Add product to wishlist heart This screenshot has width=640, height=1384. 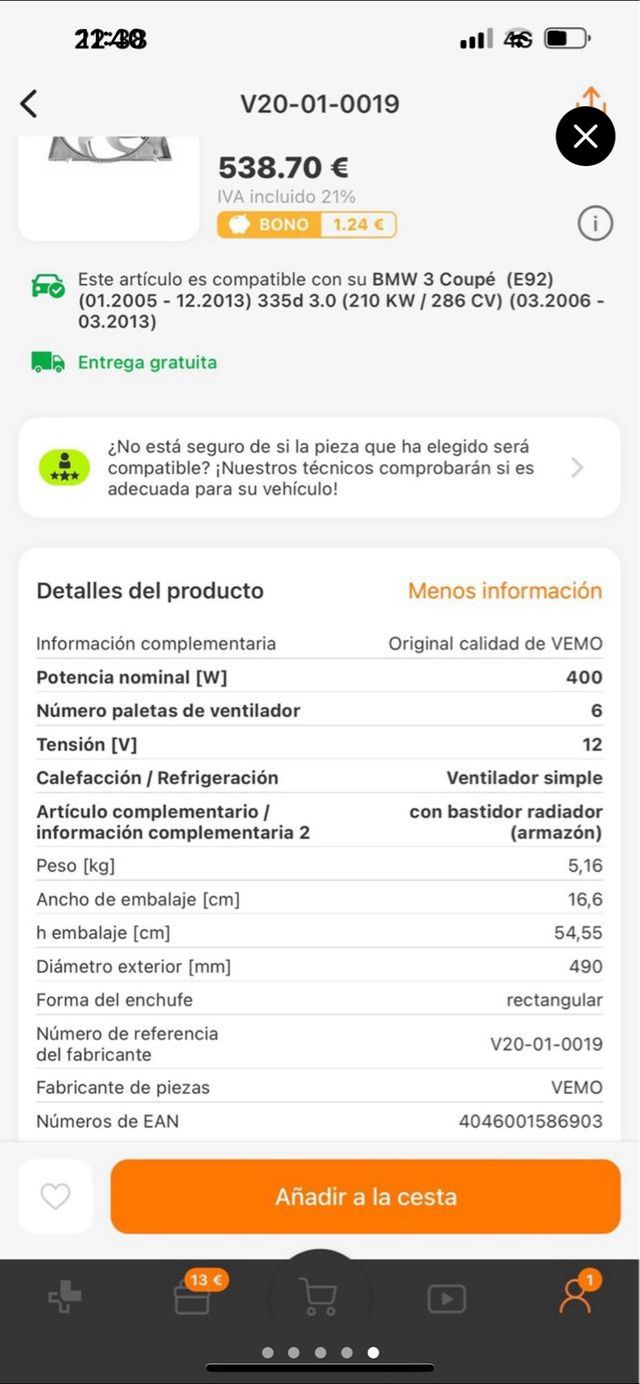click(55, 1196)
